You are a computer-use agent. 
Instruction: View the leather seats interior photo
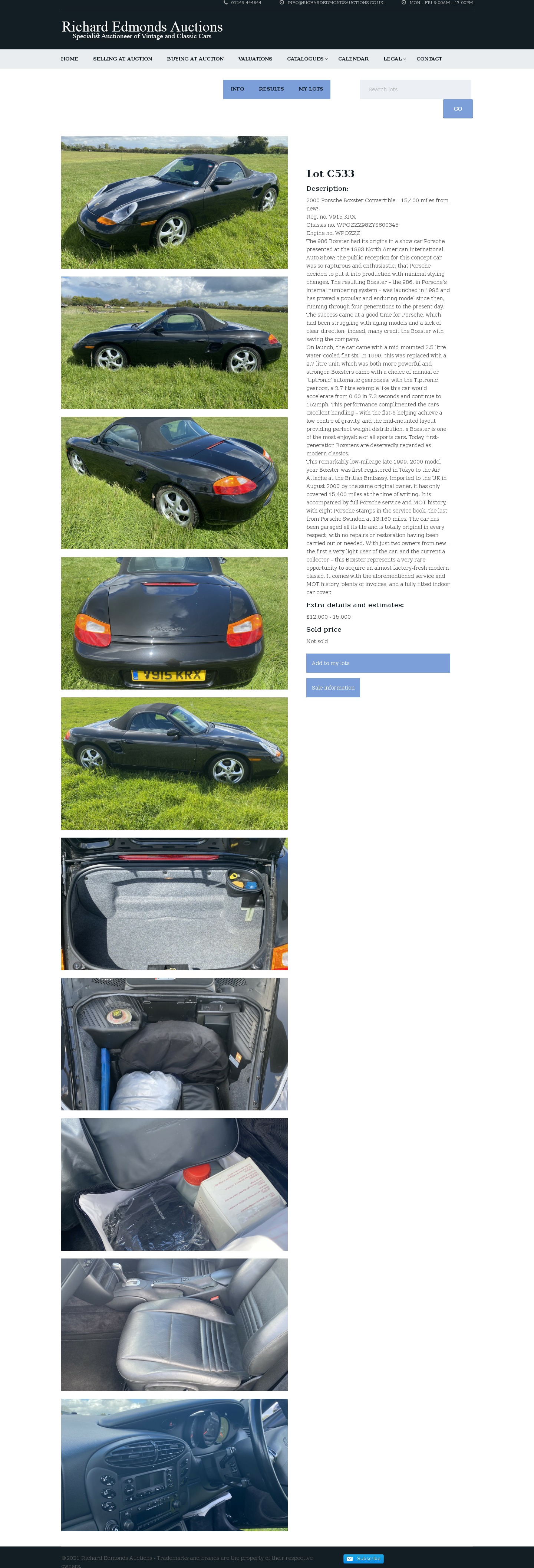pos(174,1325)
